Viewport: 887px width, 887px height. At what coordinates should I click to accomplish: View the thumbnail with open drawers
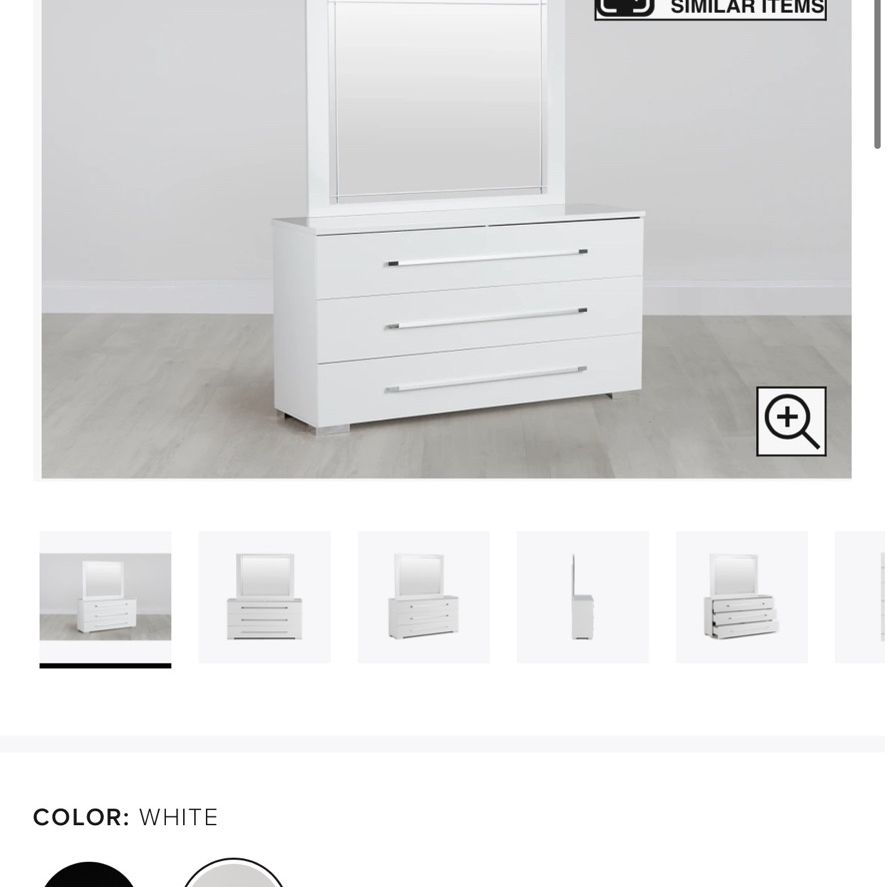click(x=742, y=597)
